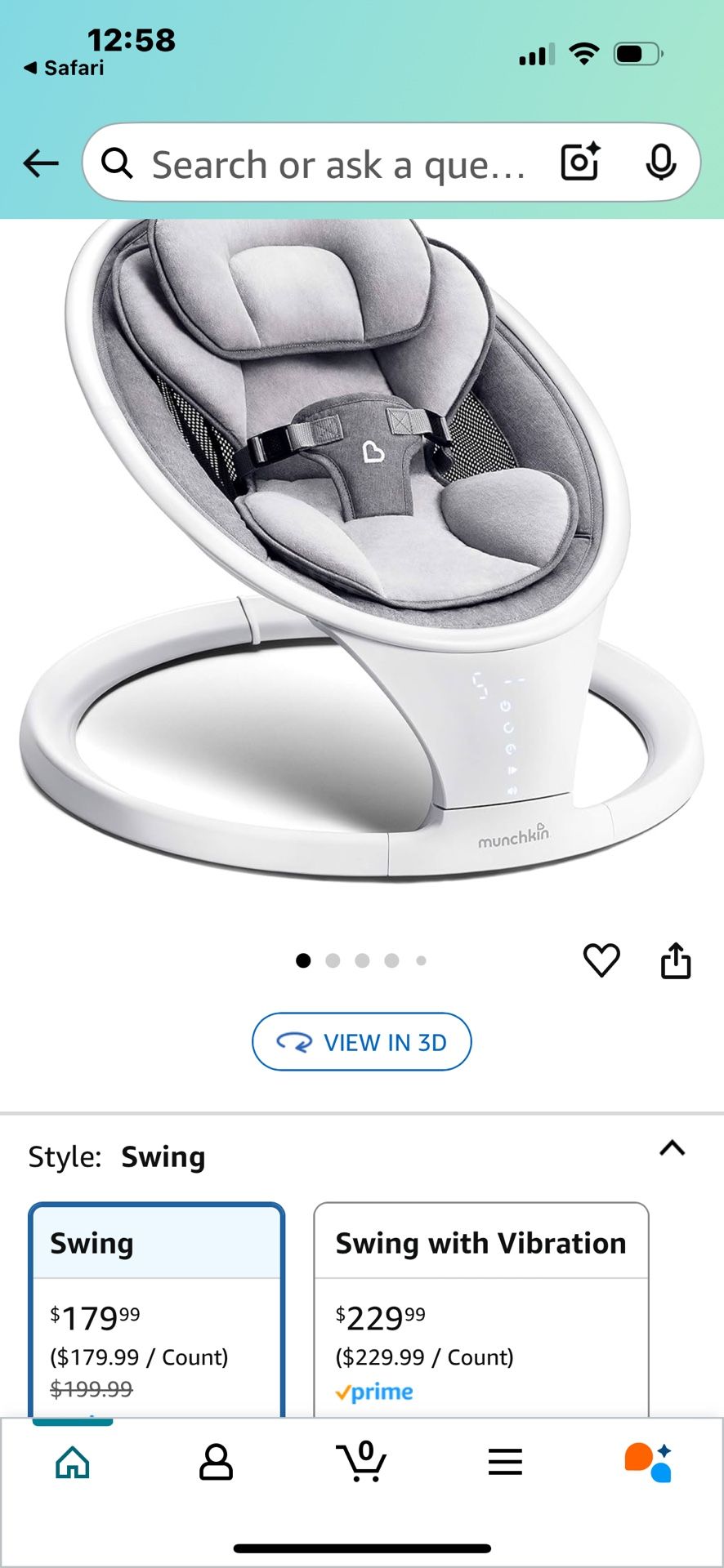Open the AI assistant chat tab
The image size is (724, 1568).
[648, 1462]
